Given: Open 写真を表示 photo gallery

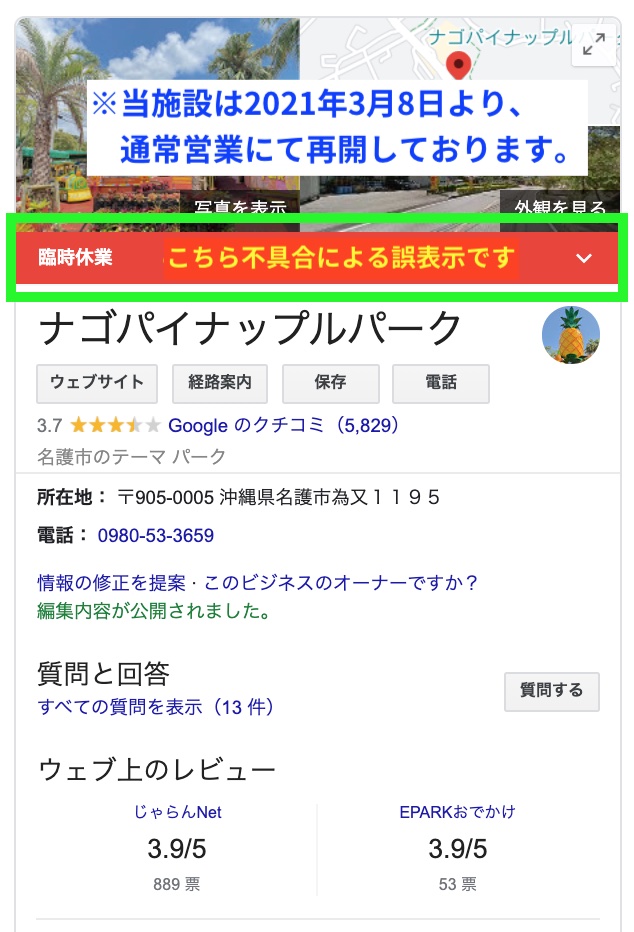Looking at the screenshot, I should pos(240,207).
